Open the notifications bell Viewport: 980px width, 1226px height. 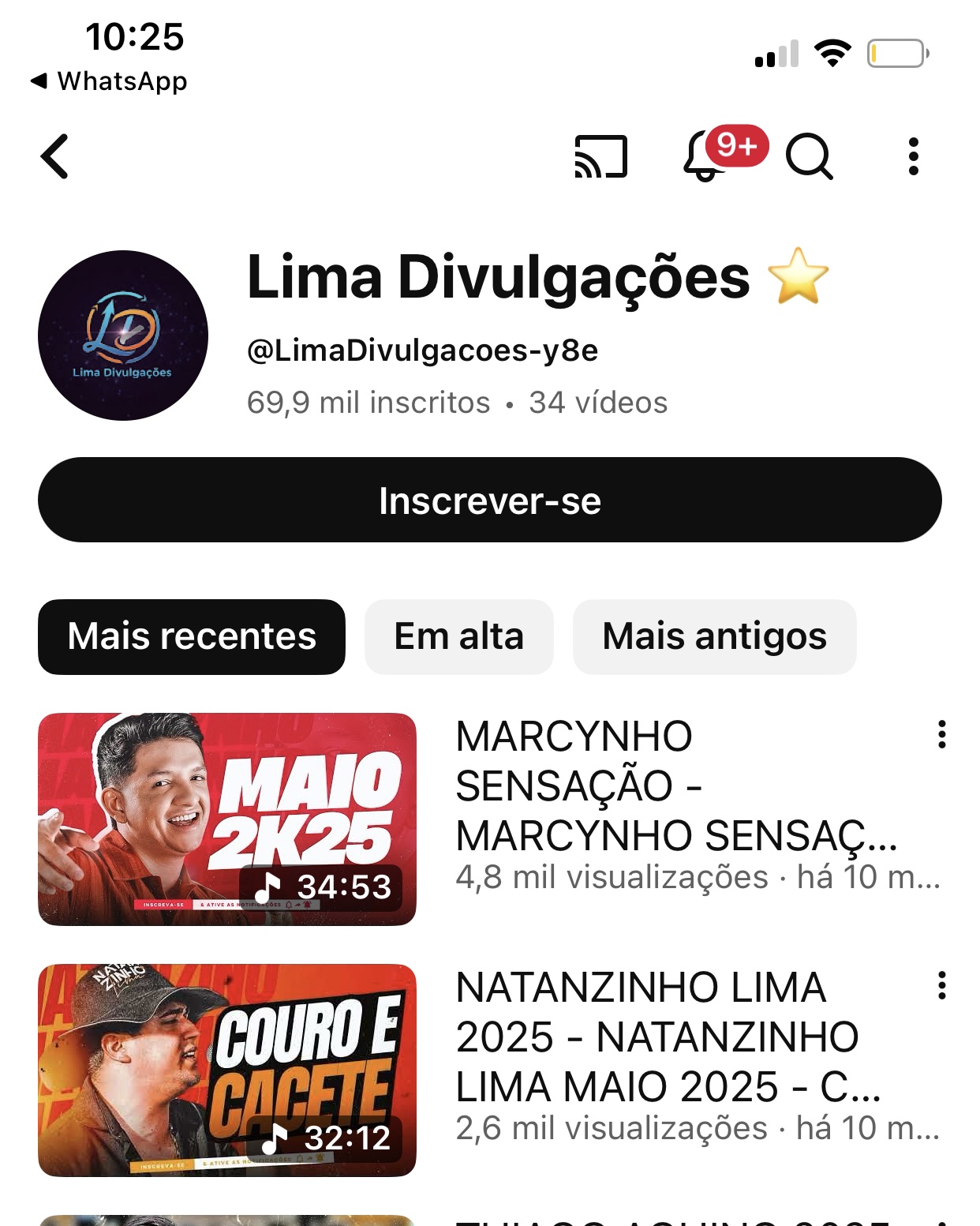[x=705, y=156]
